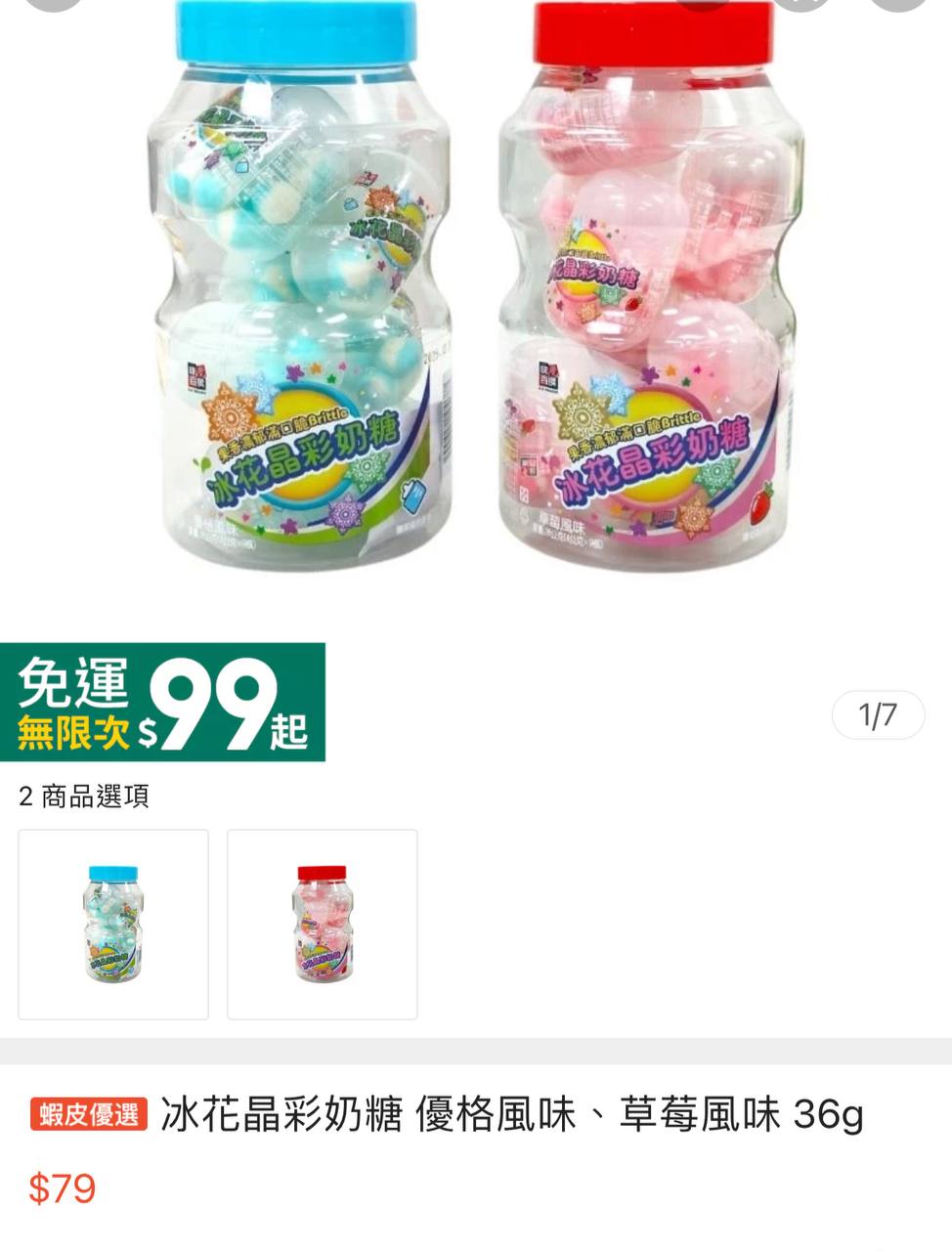Viewport: 952px width, 1251px height.
Task: Open the main product photo of candy jars
Action: [x=476, y=293]
